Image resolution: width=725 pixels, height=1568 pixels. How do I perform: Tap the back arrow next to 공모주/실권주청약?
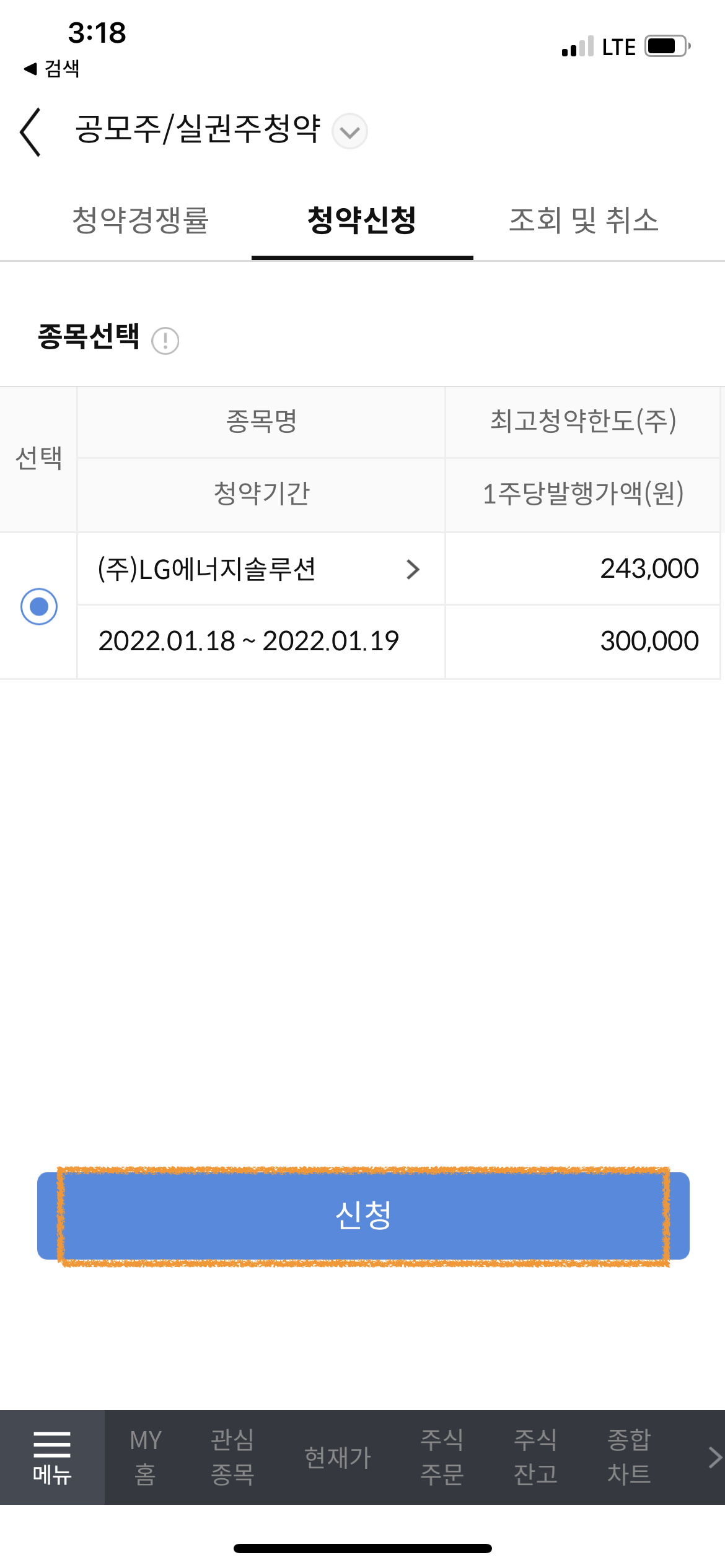[29, 132]
